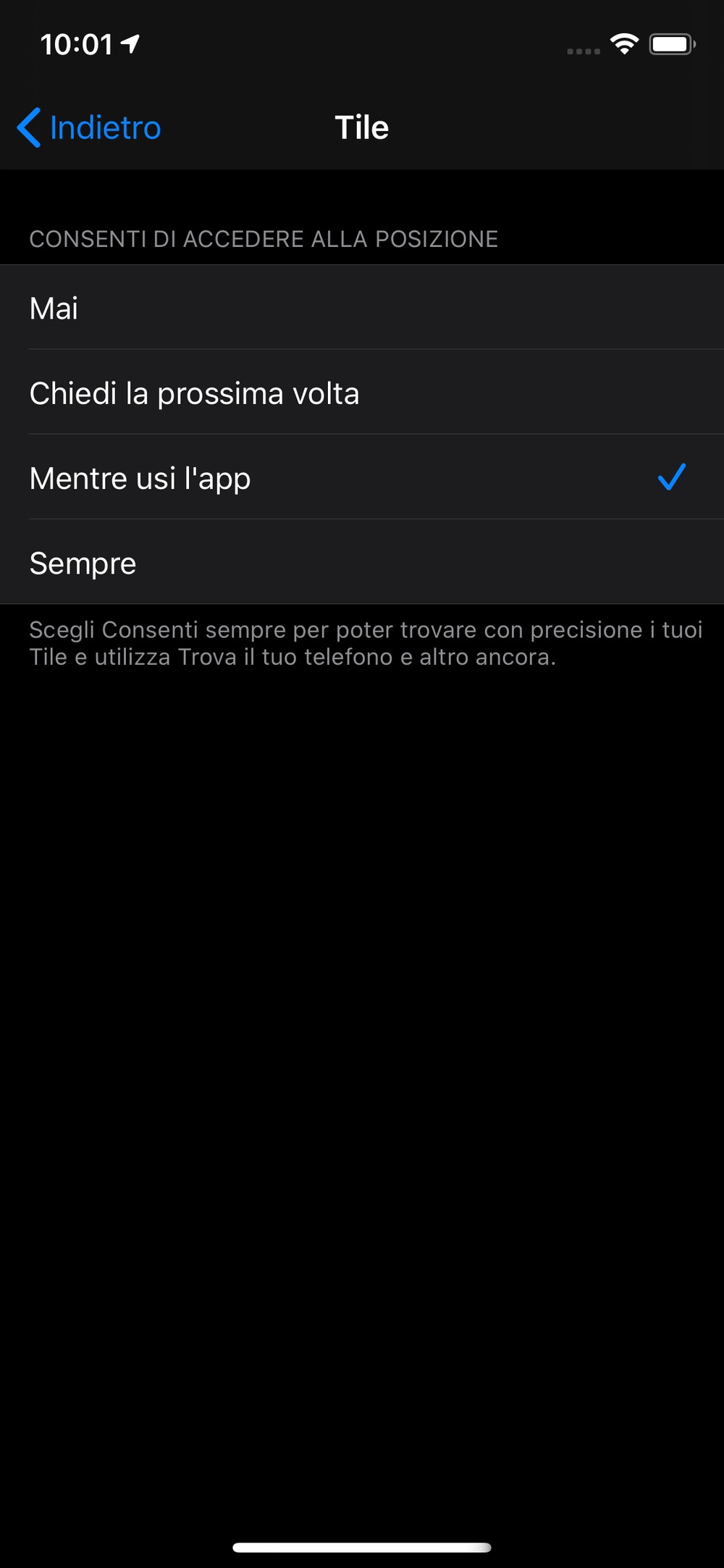This screenshot has width=724, height=1568.
Task: Go back with the Indietro button
Action: tap(89, 127)
